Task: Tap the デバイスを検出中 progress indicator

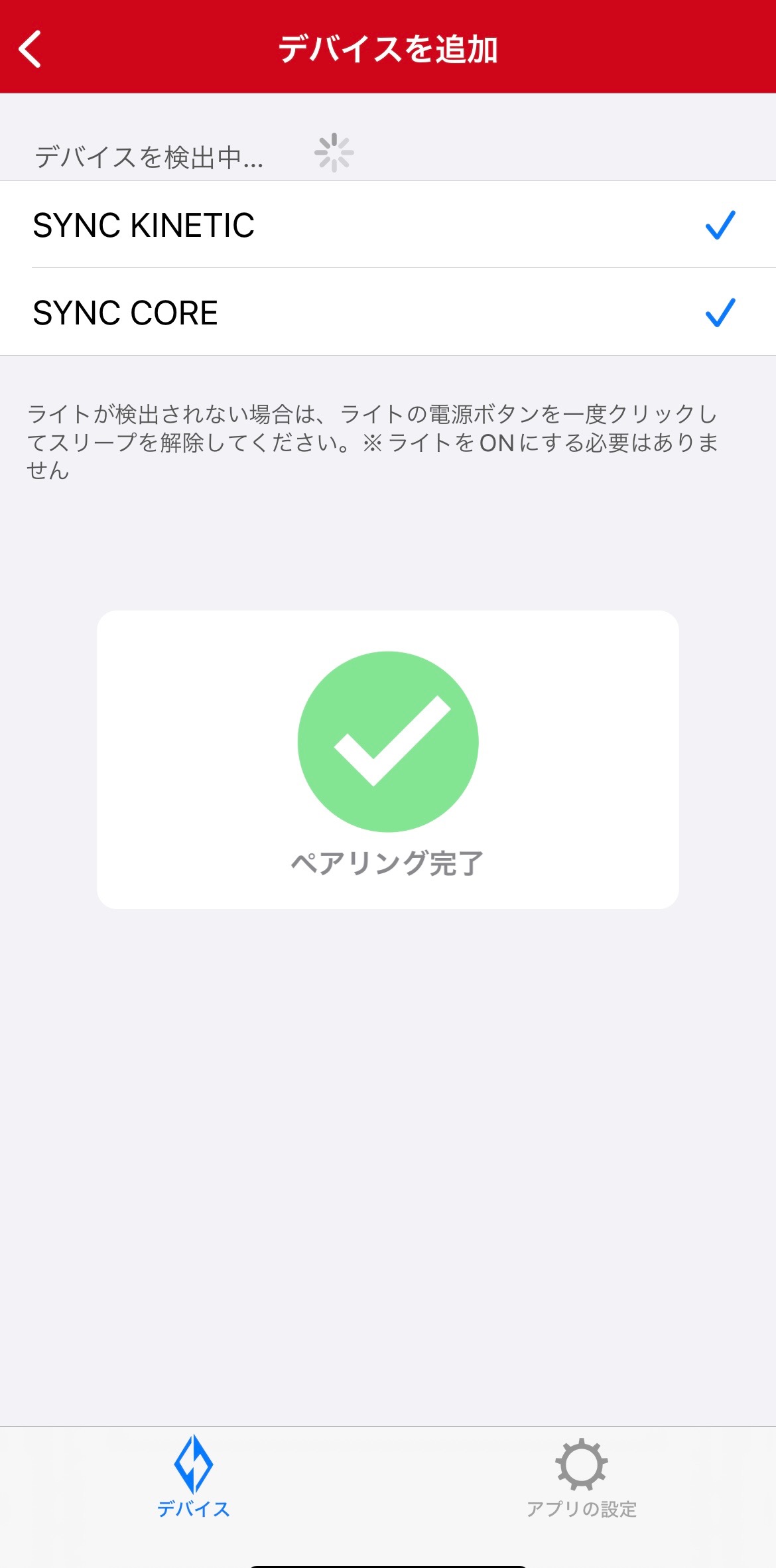Action: tap(149, 154)
